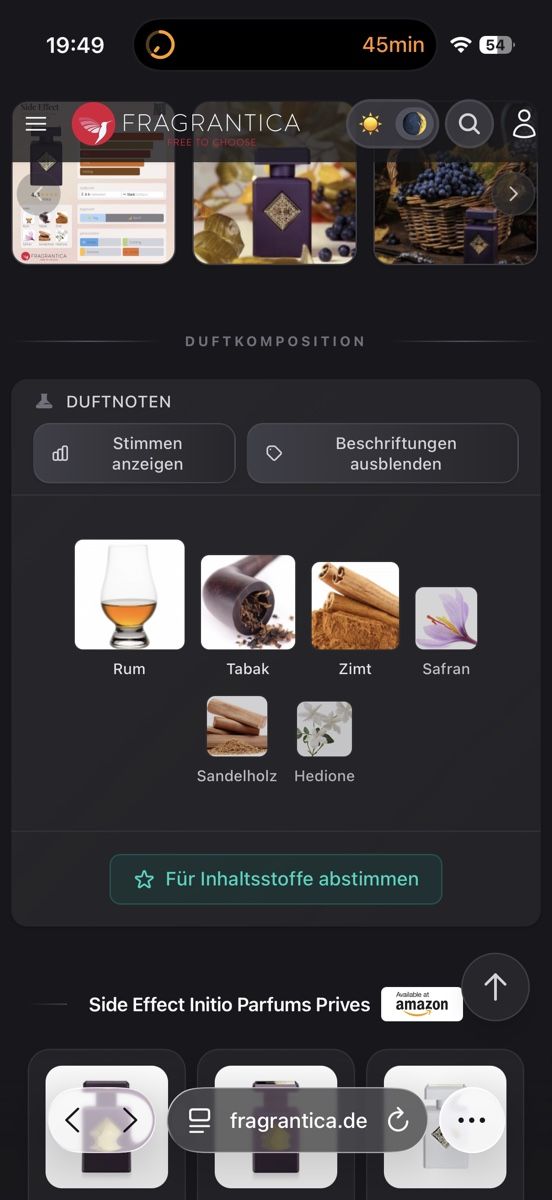Tap the fragrantica.de address field
The height and width of the screenshot is (1200, 552).
298,1121
